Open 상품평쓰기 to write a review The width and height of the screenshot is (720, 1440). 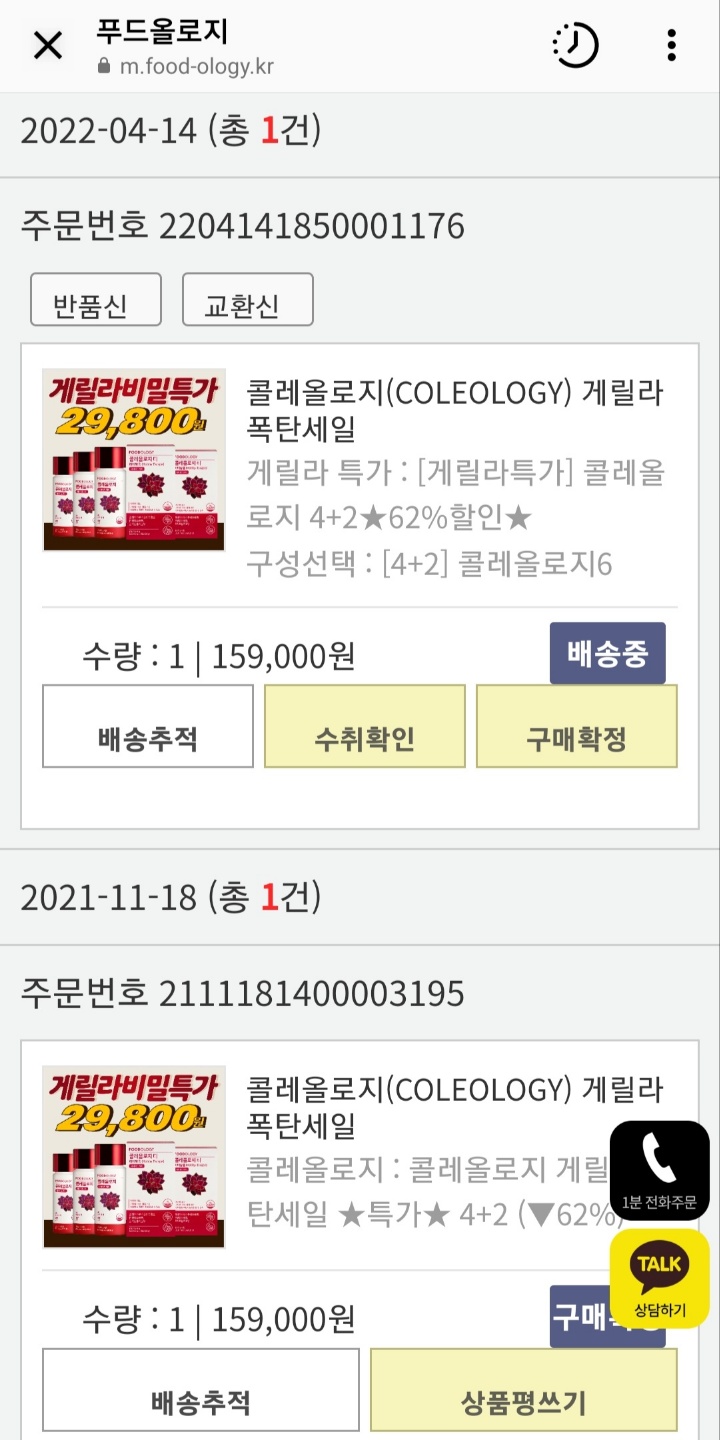coord(524,1390)
